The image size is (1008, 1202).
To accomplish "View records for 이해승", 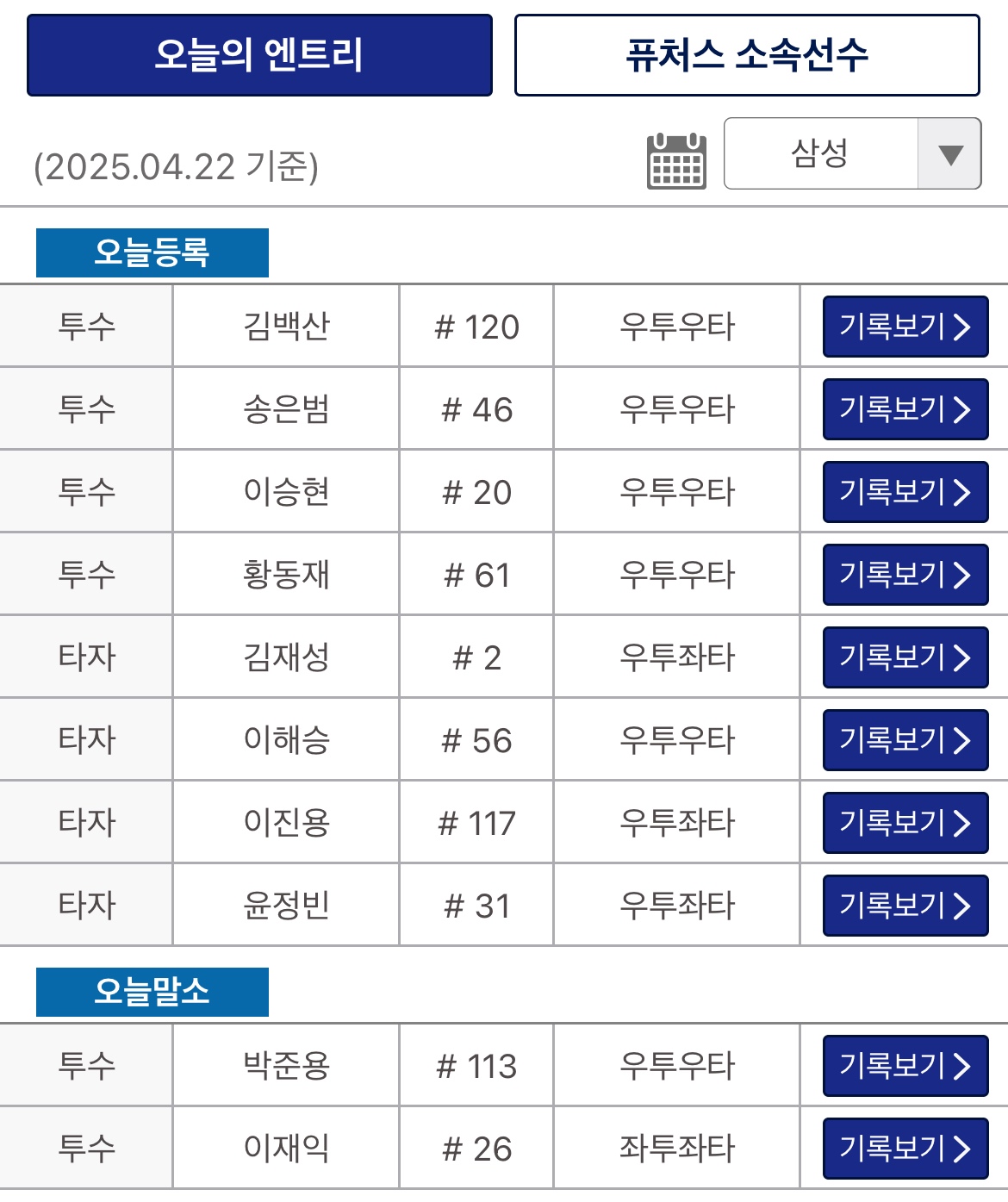I will (x=905, y=740).
